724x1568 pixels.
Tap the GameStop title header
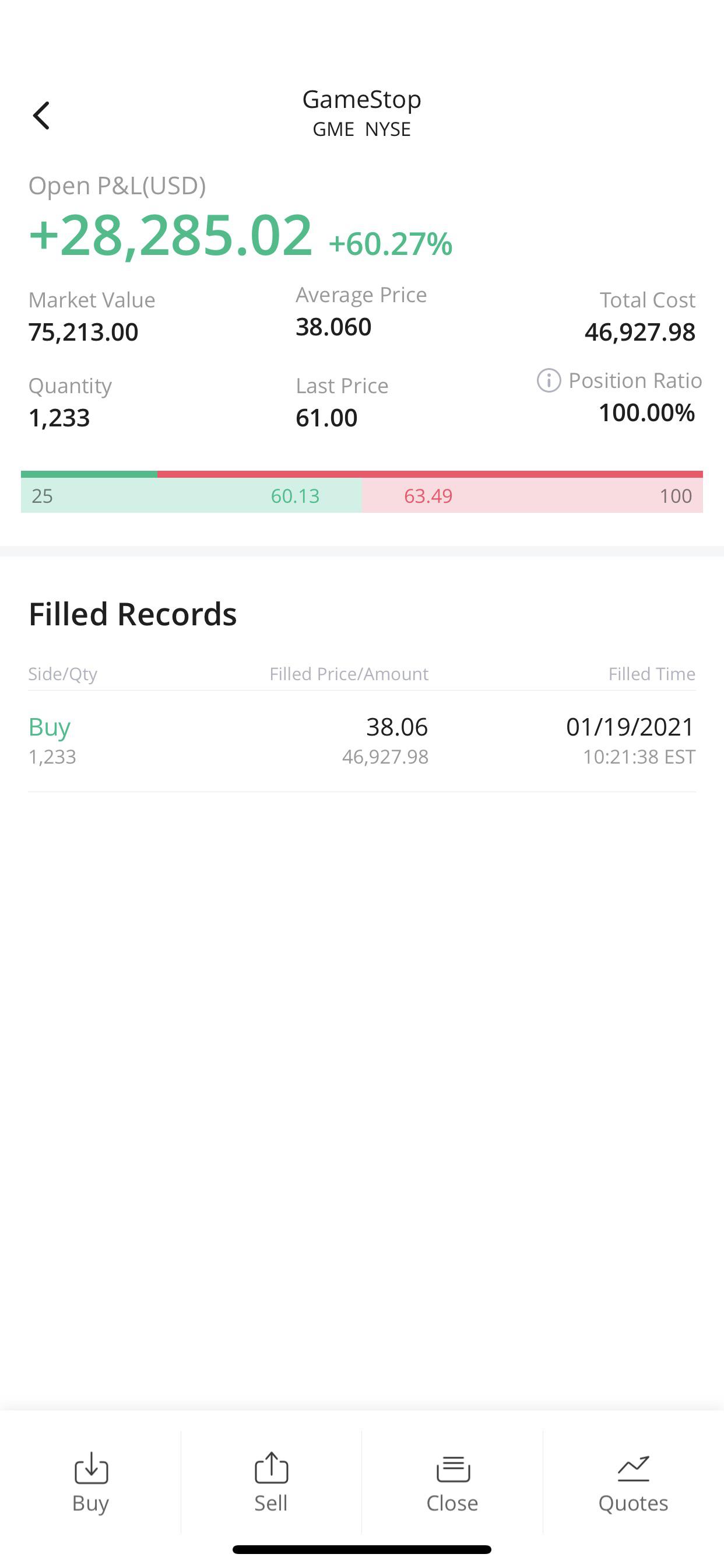coord(362,99)
